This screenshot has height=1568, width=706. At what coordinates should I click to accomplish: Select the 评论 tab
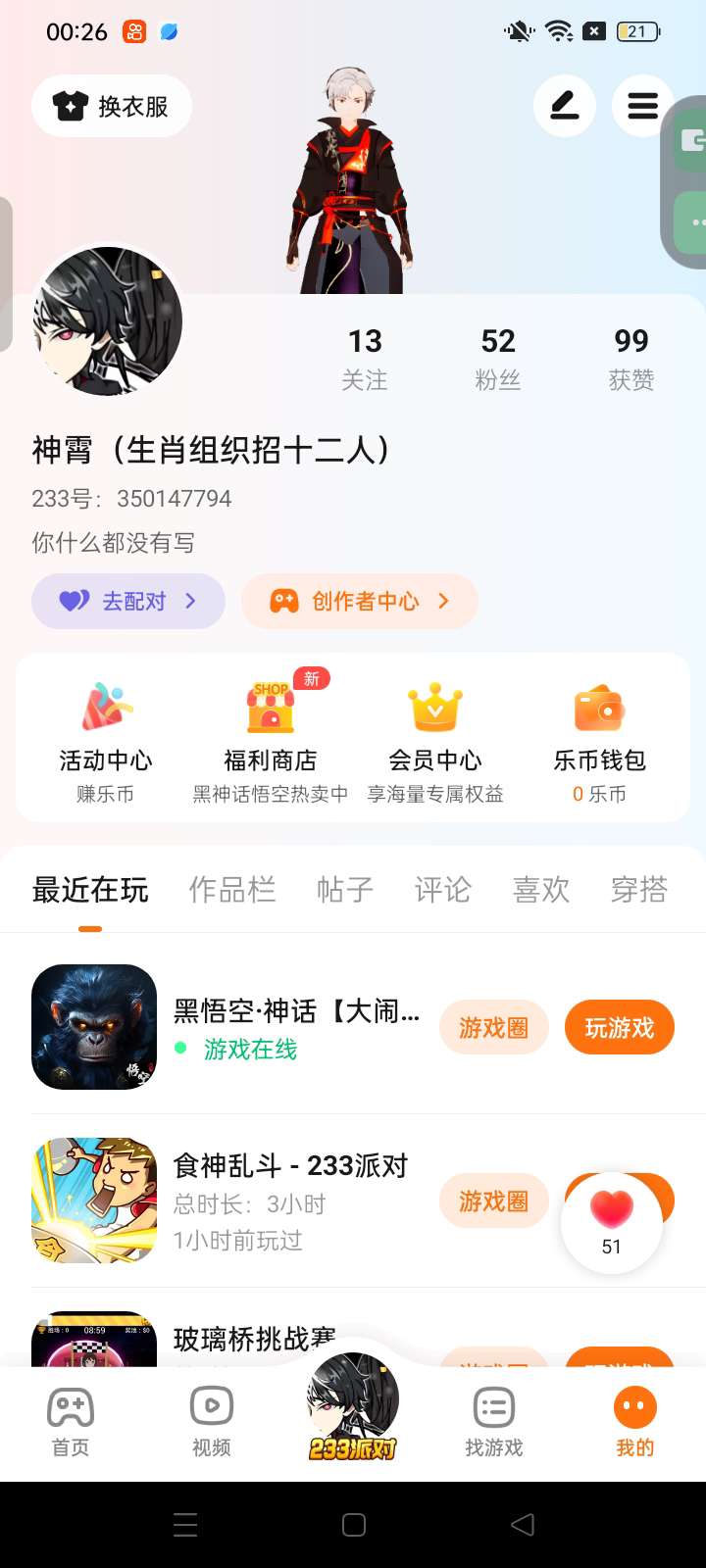click(443, 890)
